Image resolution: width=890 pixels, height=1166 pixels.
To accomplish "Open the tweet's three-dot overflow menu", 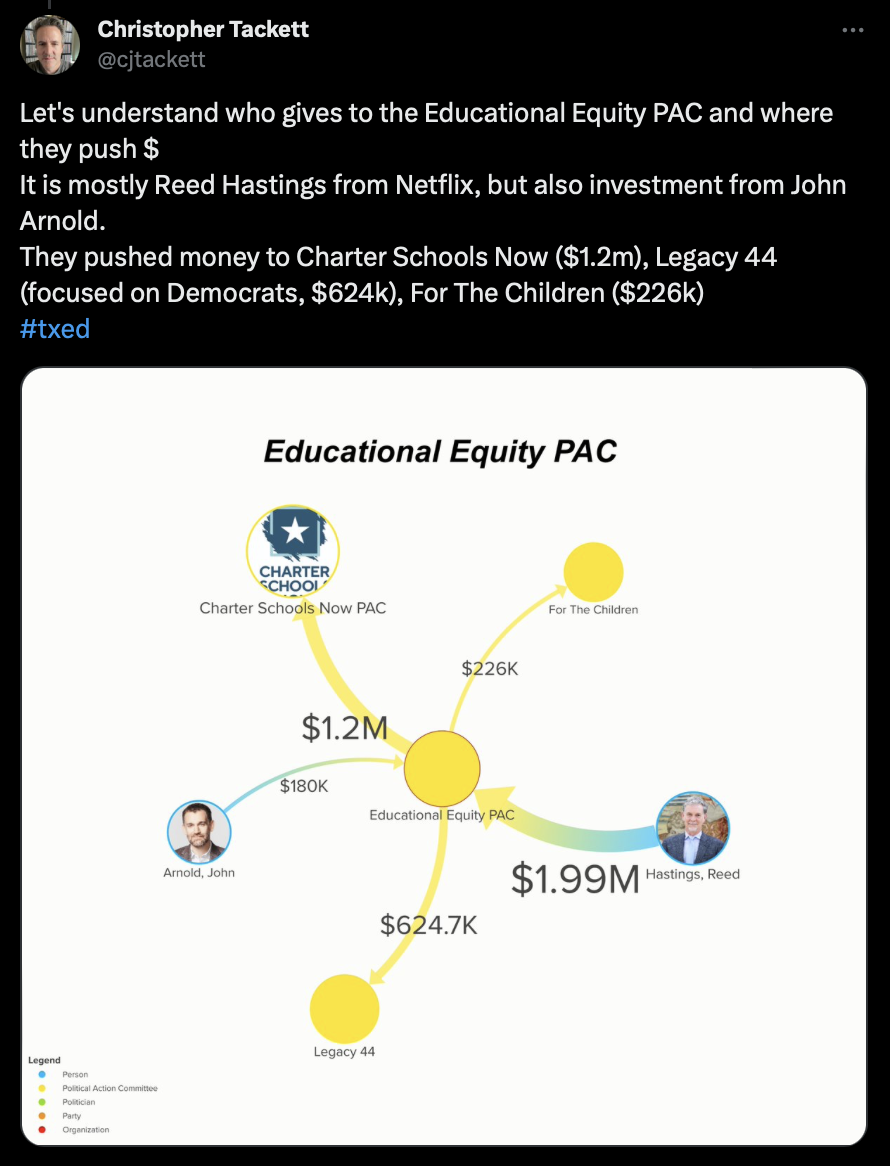I will point(852,31).
